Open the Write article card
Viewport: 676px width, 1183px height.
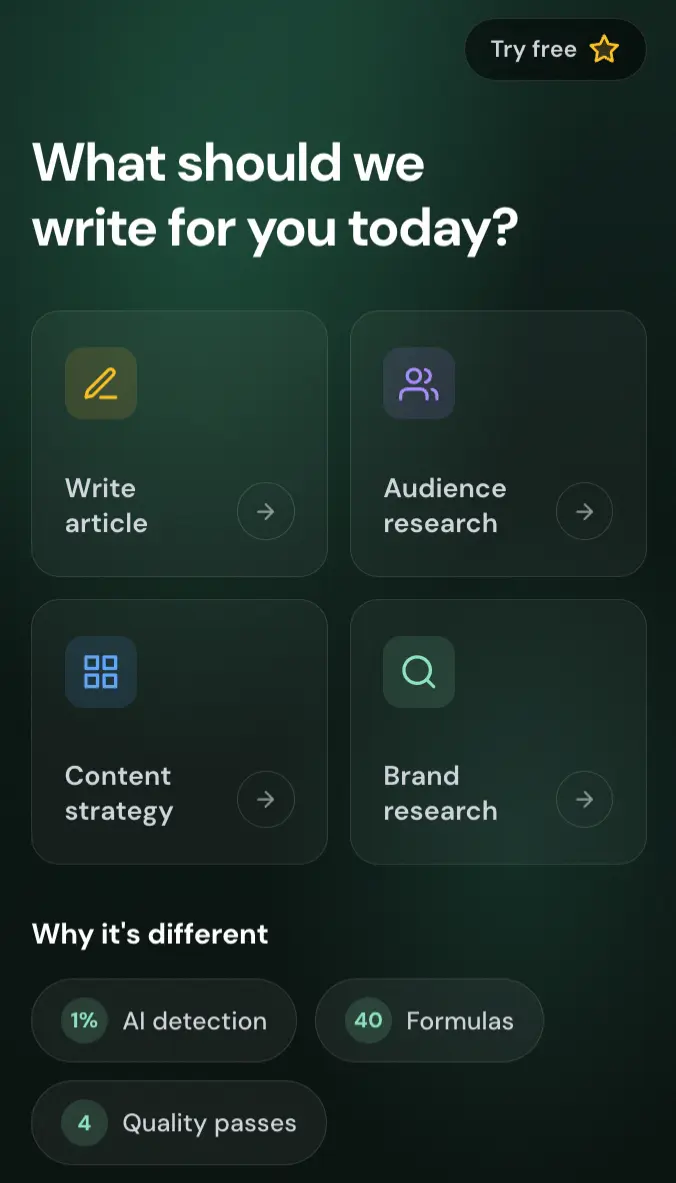point(179,443)
